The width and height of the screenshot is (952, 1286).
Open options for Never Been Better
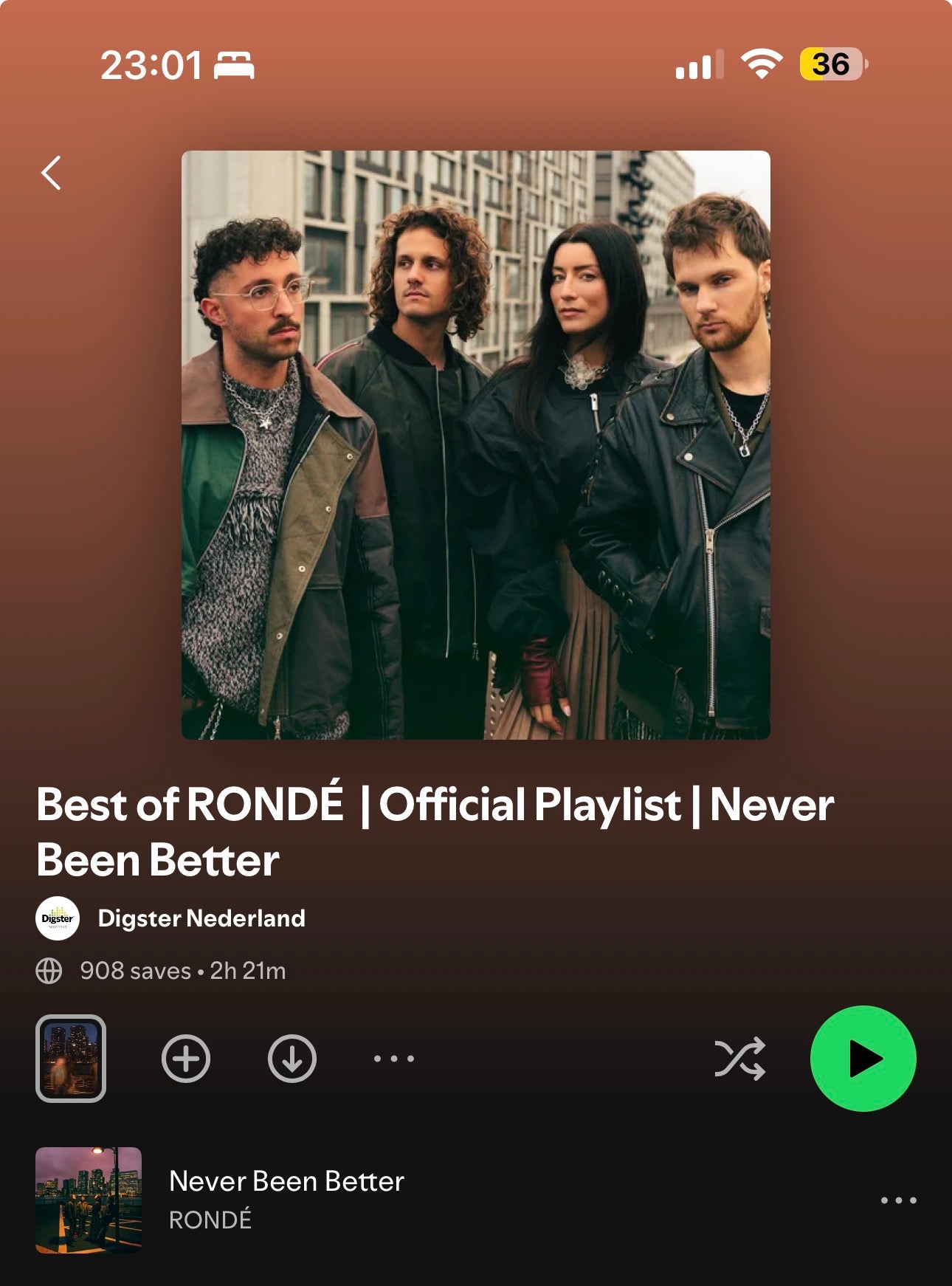tap(898, 1200)
